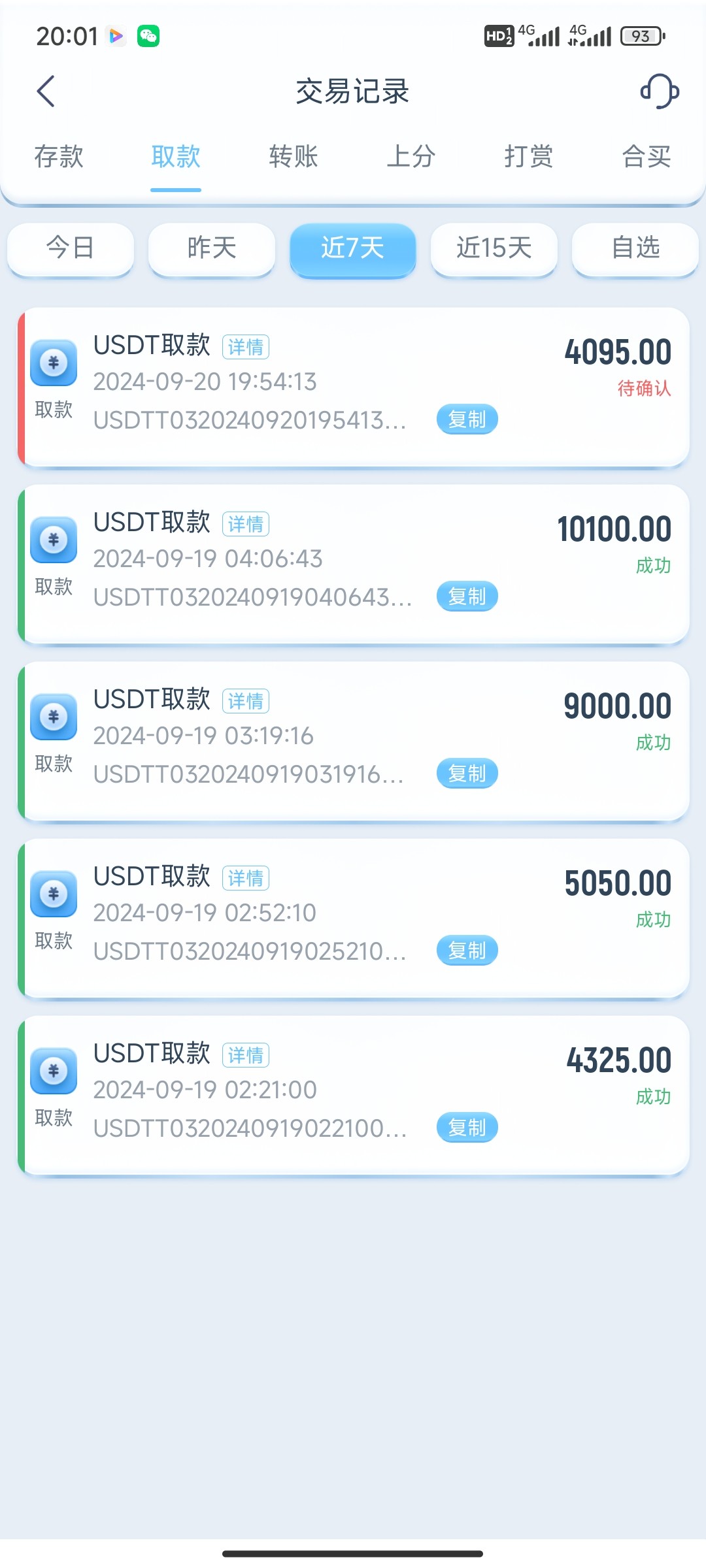Copy order number of the 4095.00 withdrawal

(x=467, y=419)
